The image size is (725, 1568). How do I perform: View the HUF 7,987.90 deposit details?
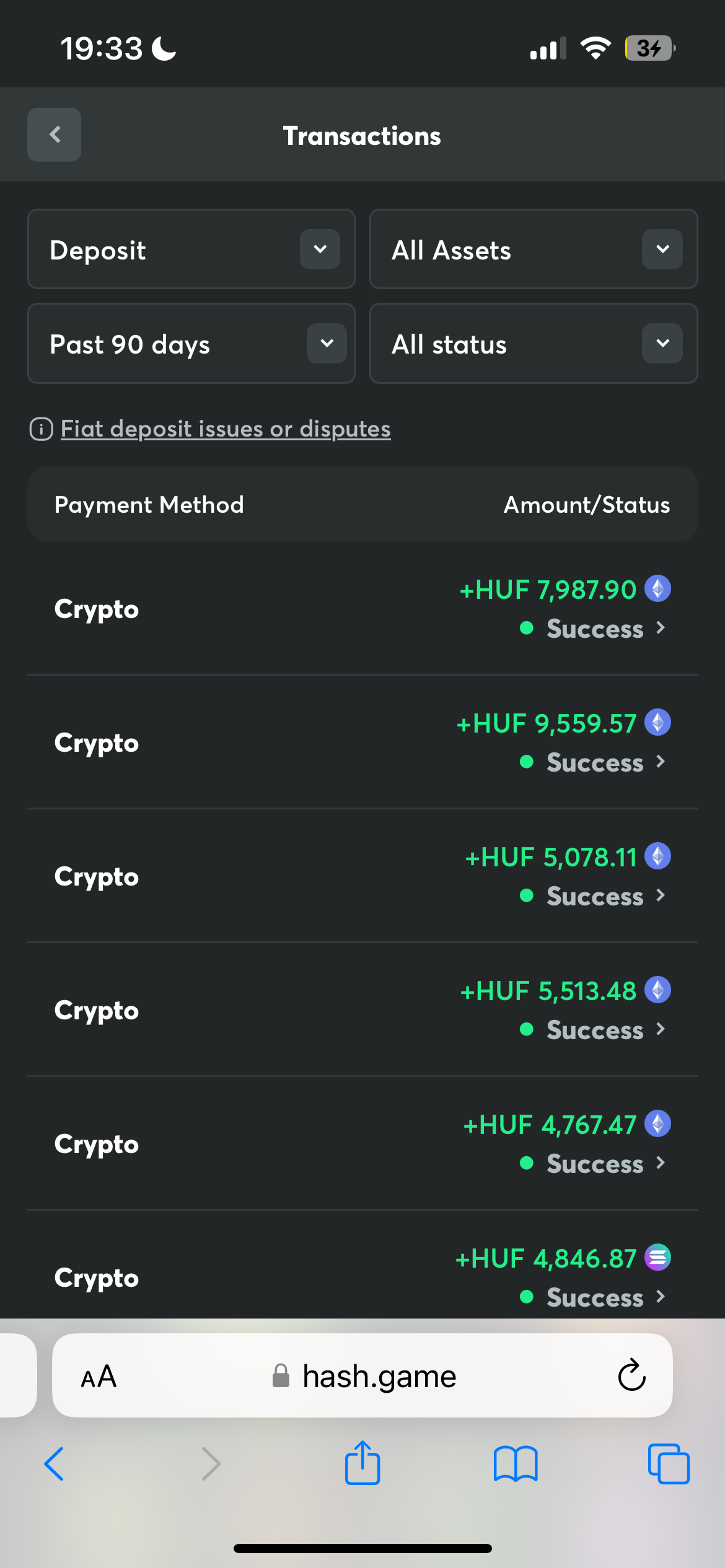[362, 609]
